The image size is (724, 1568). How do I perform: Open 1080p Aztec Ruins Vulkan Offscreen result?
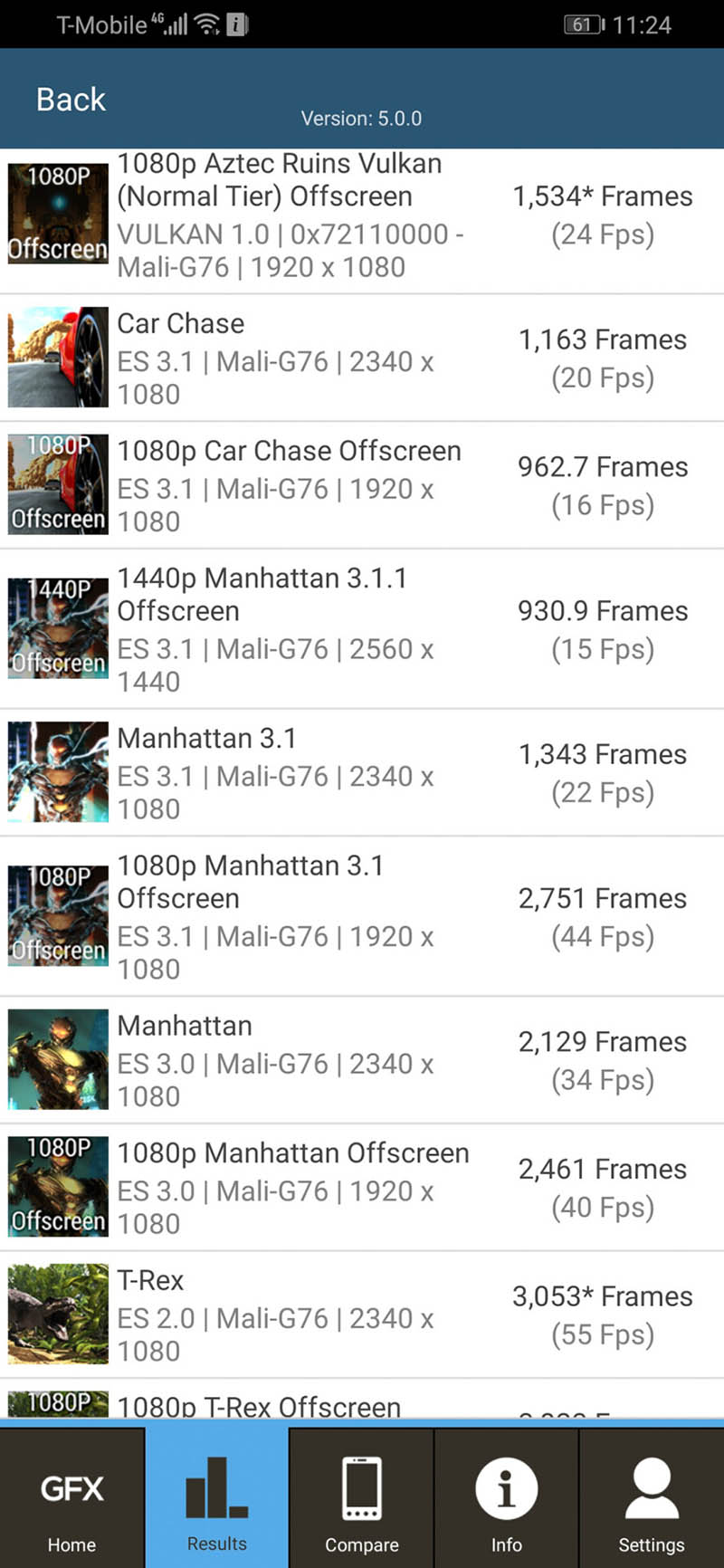point(362,215)
